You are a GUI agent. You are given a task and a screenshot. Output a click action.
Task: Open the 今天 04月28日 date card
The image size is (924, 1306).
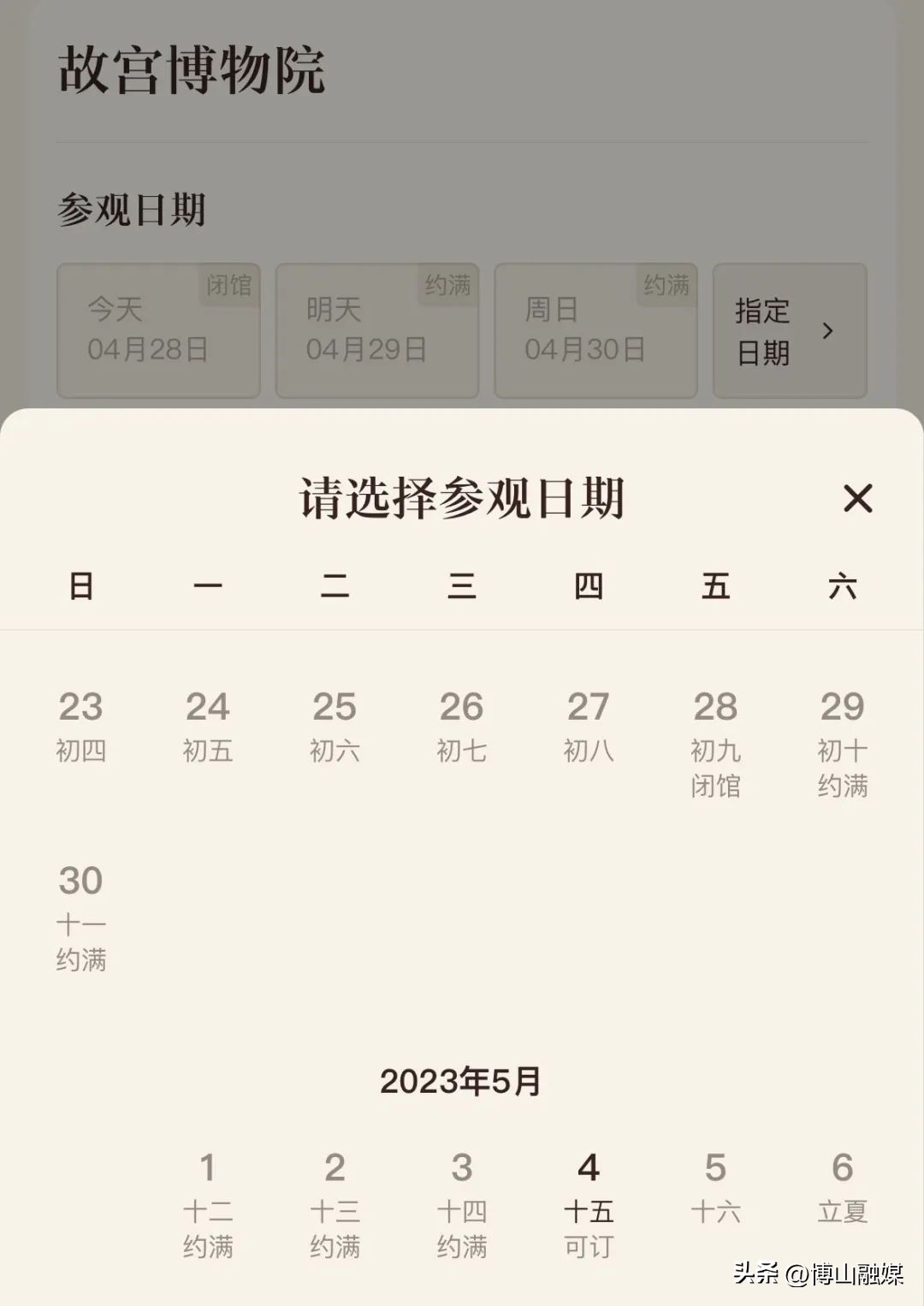pyautogui.click(x=157, y=330)
